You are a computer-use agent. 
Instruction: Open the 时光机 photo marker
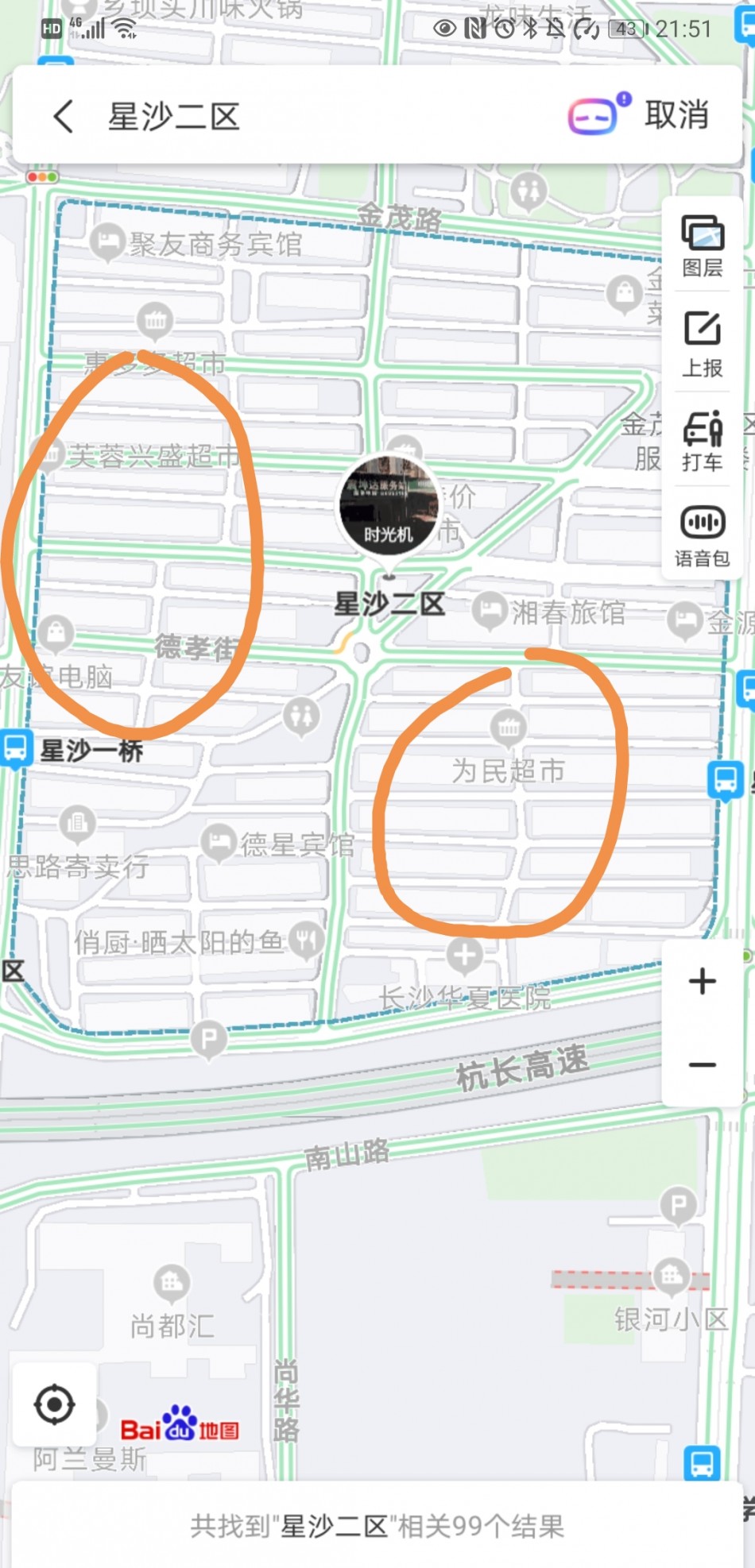389,505
